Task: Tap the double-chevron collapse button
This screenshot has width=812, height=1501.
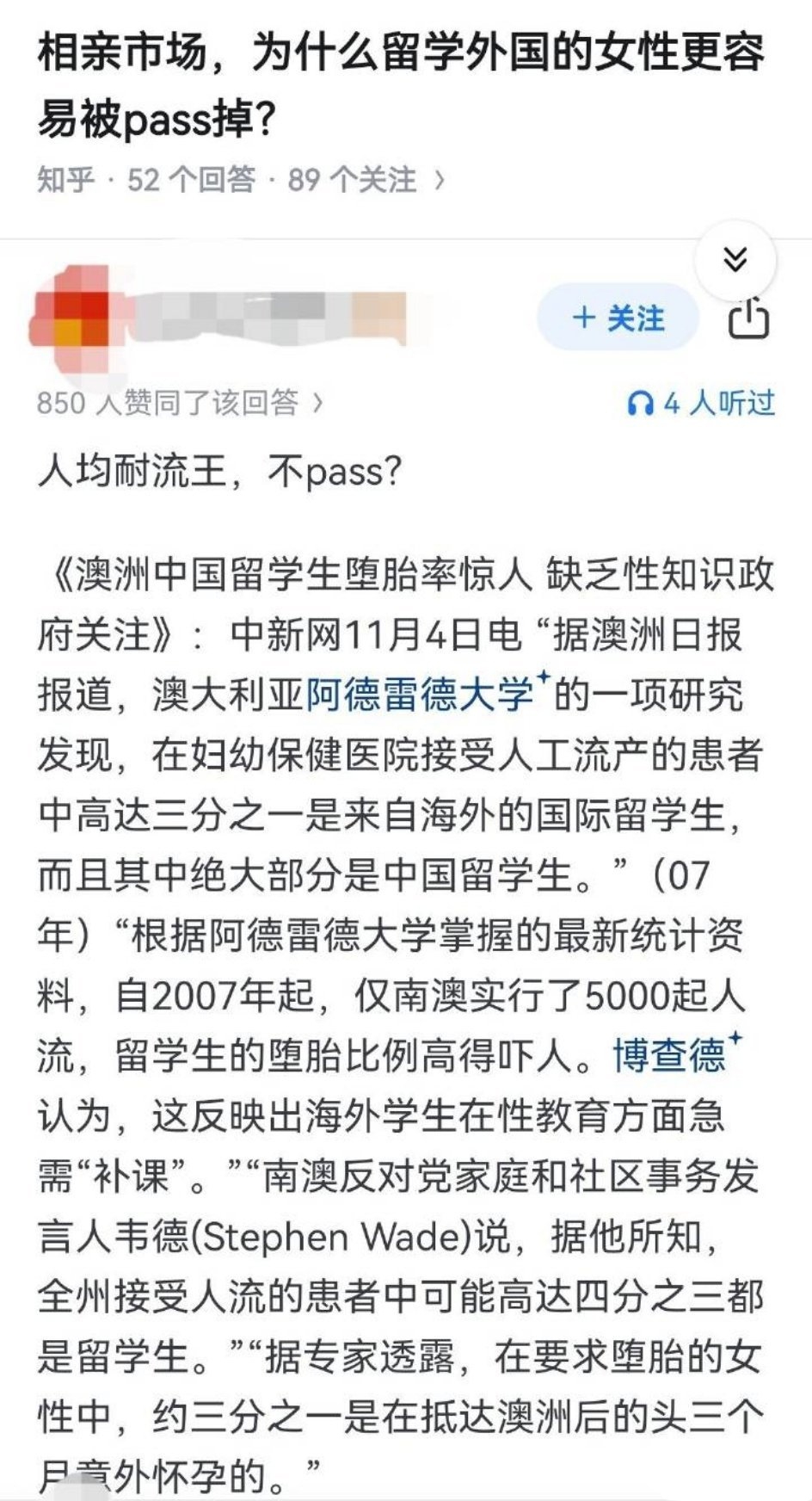Action: click(735, 259)
